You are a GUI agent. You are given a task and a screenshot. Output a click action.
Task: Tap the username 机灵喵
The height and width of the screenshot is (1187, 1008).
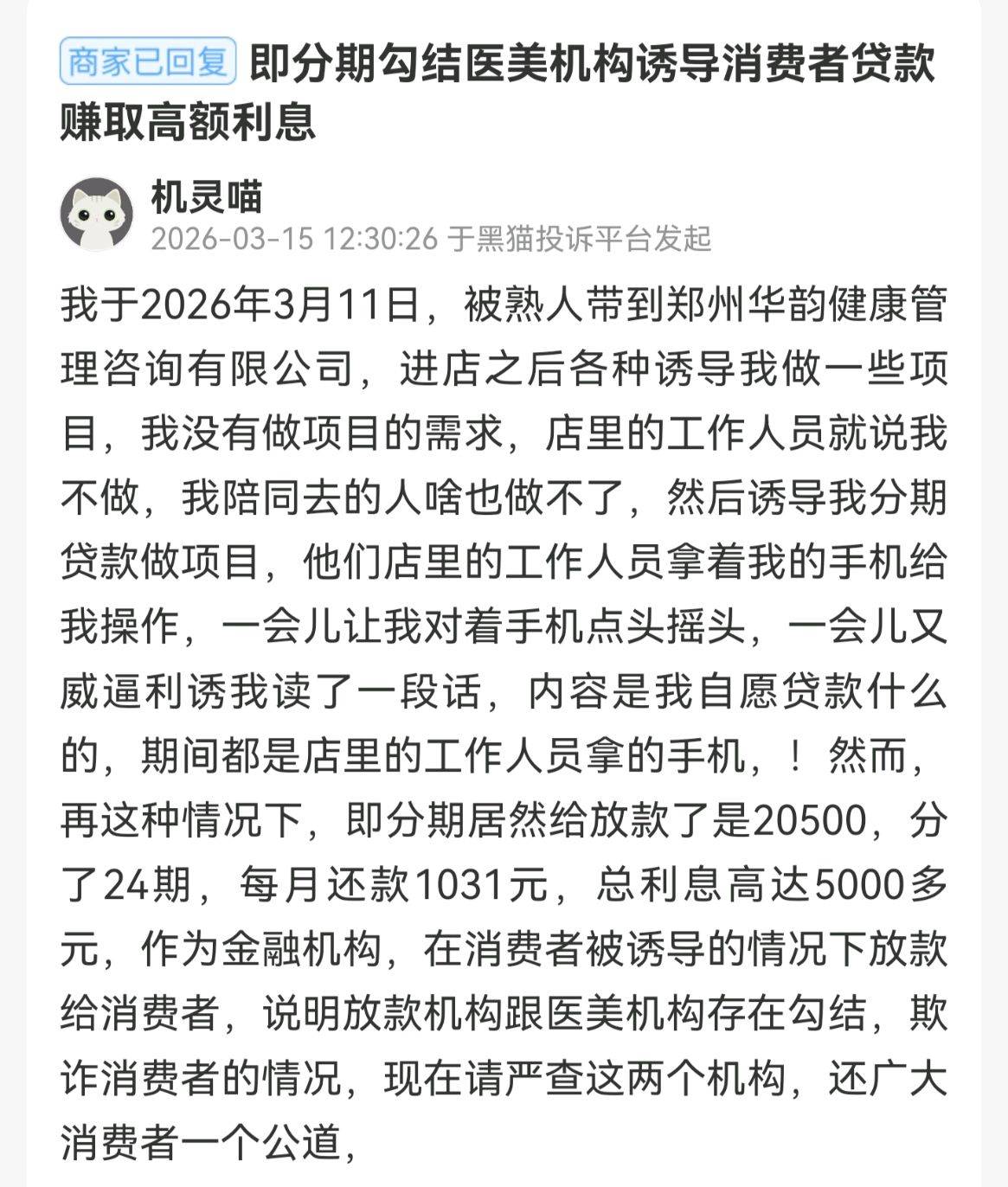coord(206,196)
